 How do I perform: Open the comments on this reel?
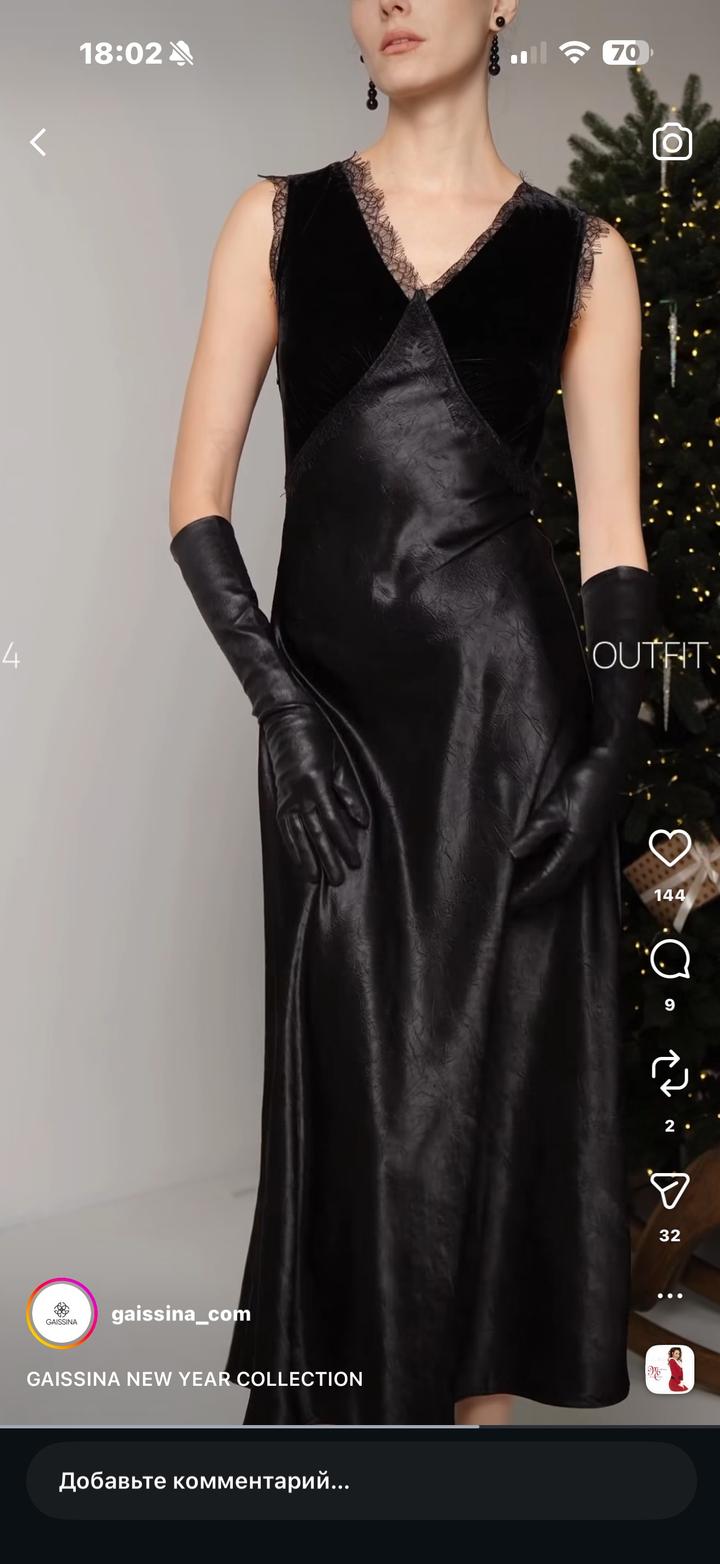(669, 960)
